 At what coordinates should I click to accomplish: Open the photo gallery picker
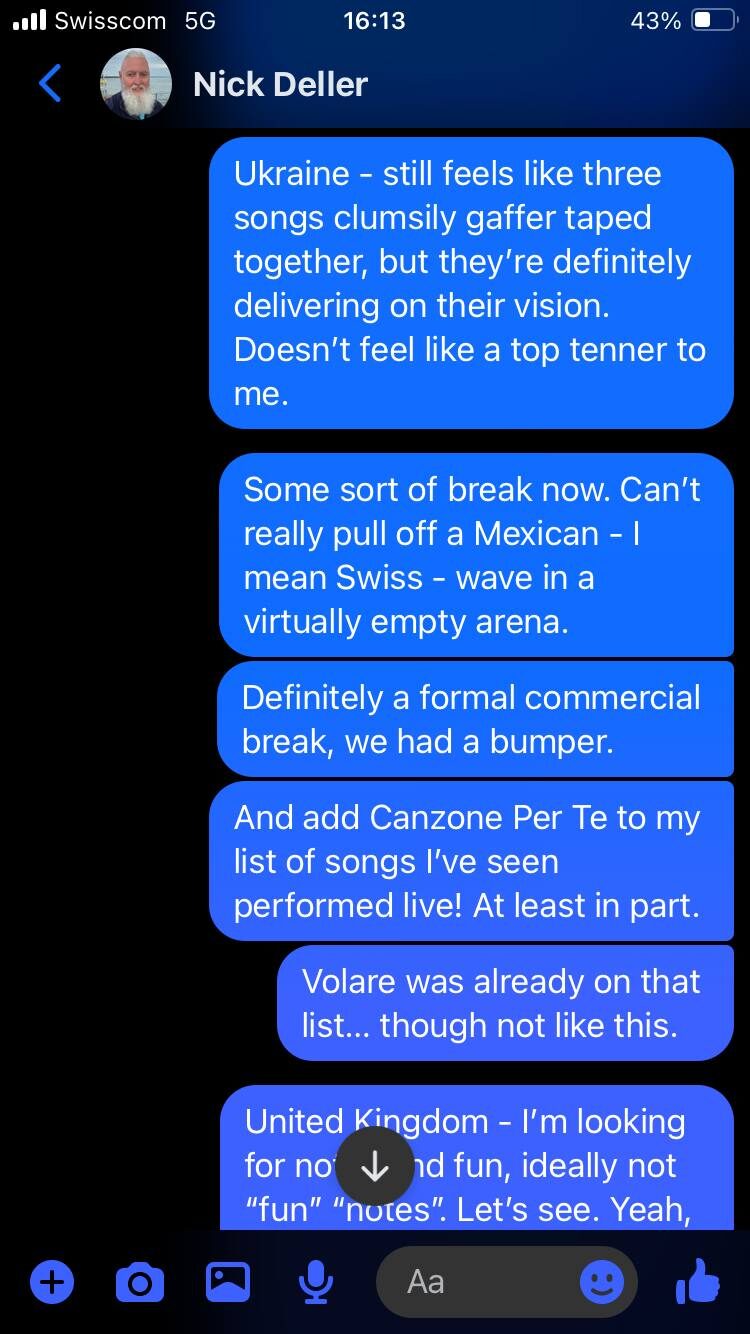(x=228, y=1281)
